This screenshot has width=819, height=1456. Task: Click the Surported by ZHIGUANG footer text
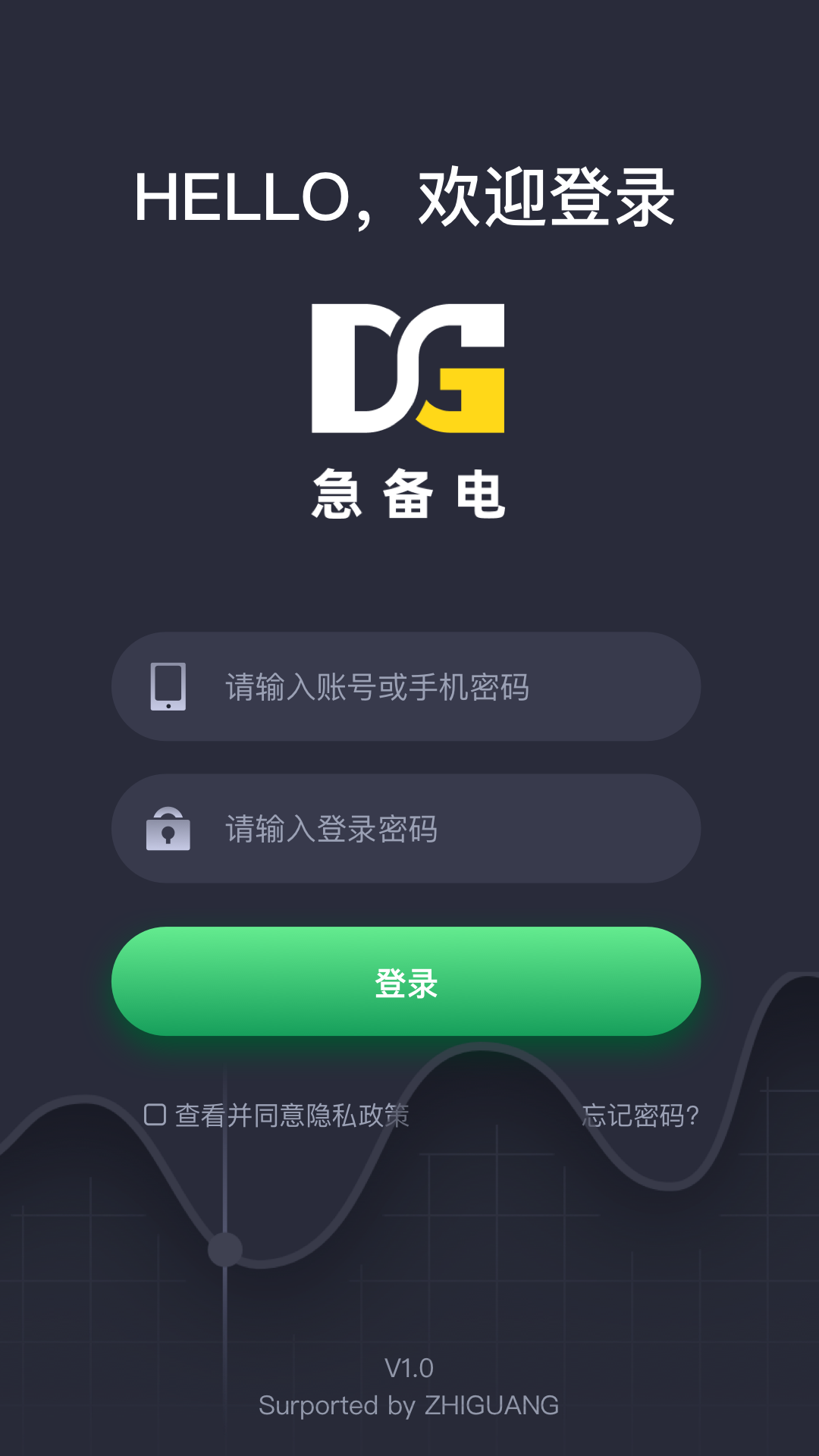(x=409, y=1405)
